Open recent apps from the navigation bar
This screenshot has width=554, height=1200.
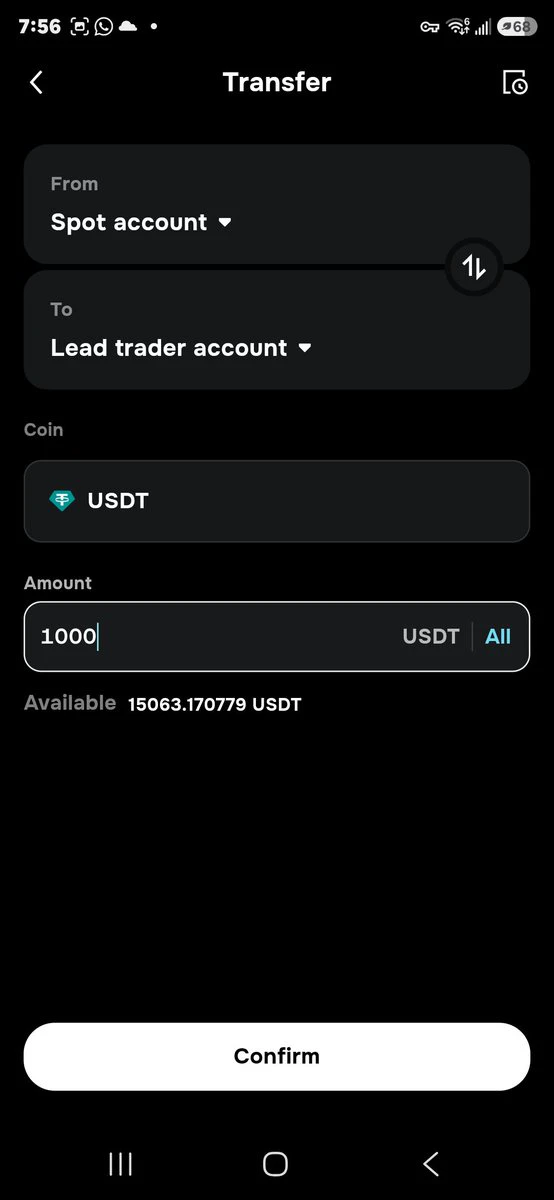pyautogui.click(x=121, y=1163)
